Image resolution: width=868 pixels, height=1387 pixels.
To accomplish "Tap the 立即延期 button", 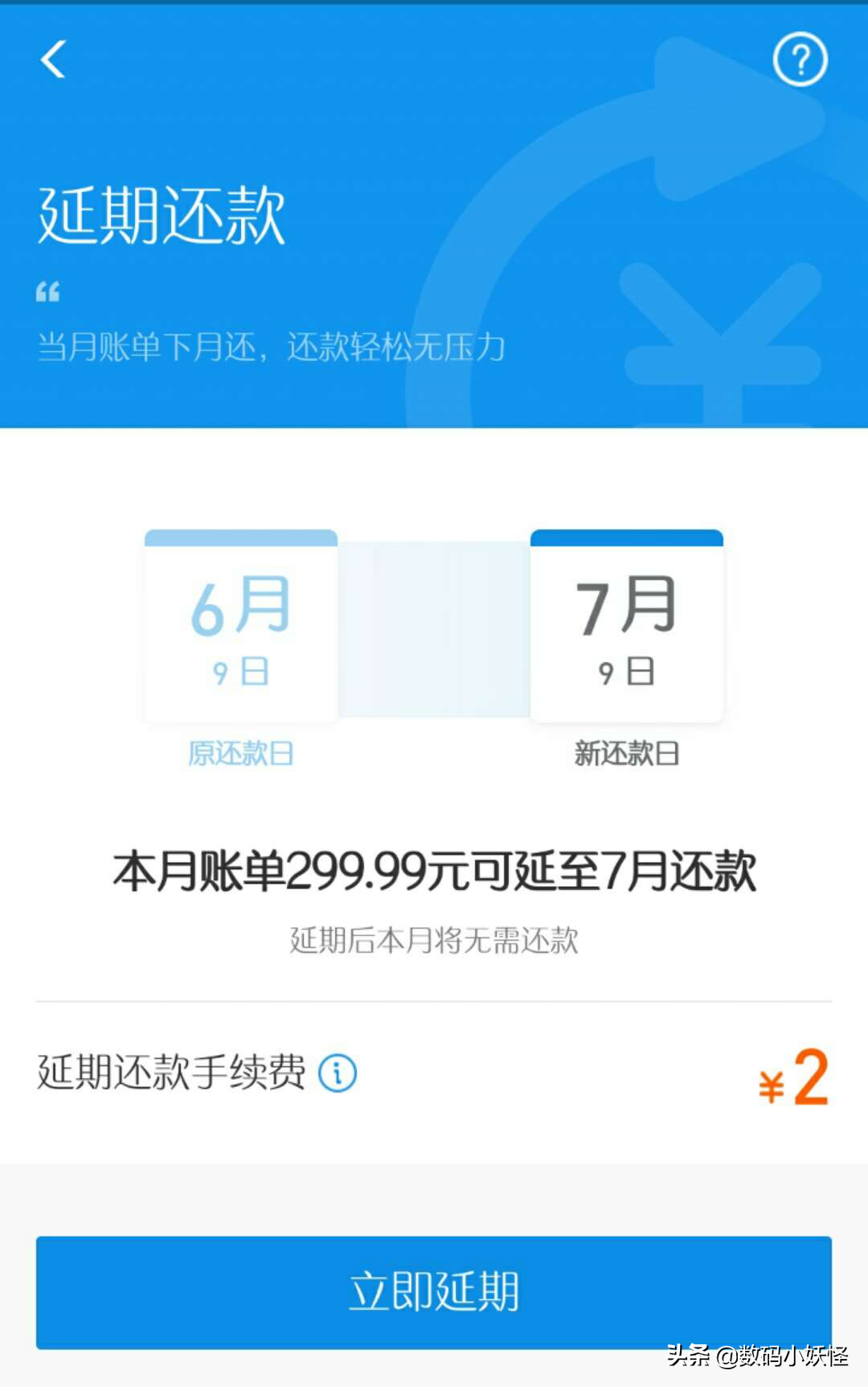I will (x=434, y=1291).
